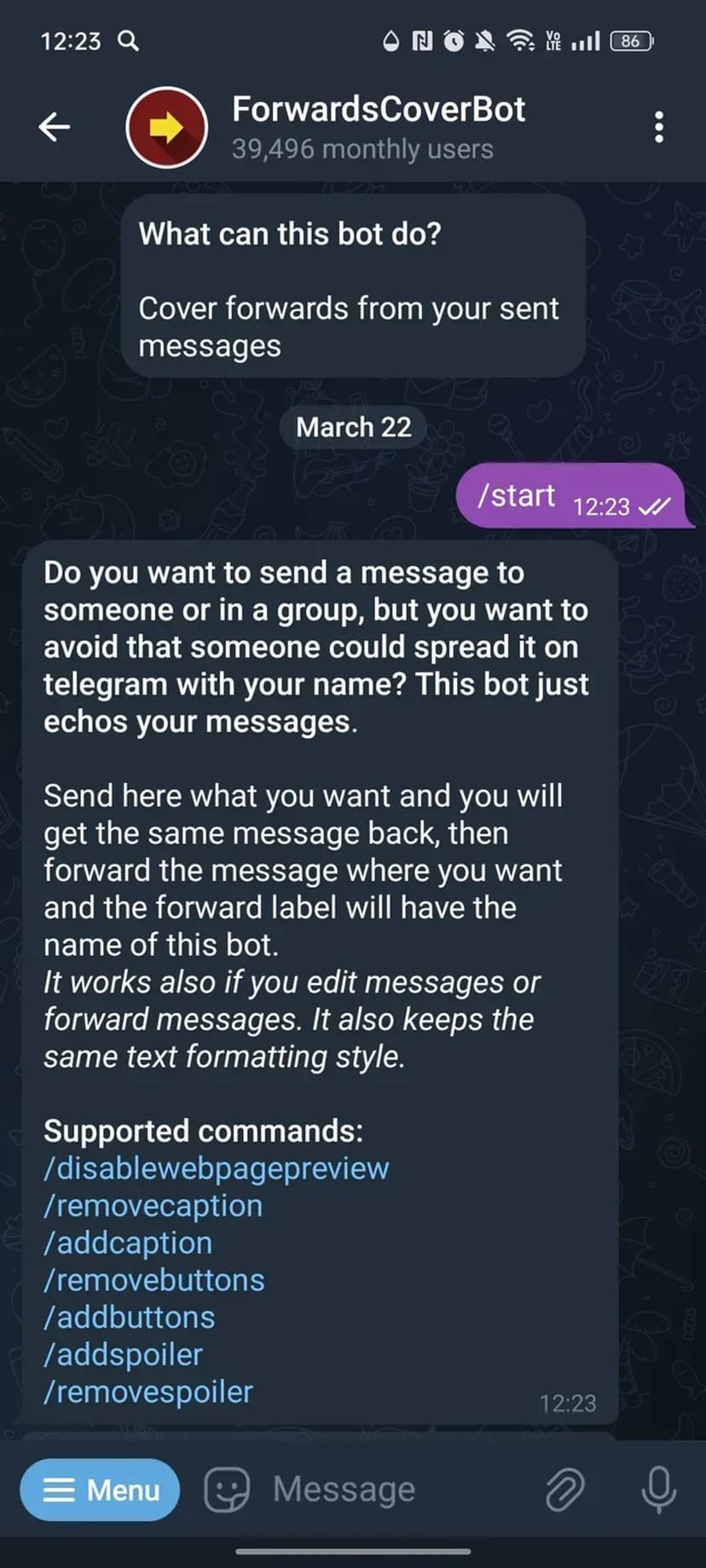This screenshot has height=1568, width=706.
Task: Open the bot Menu button
Action: (x=100, y=1490)
